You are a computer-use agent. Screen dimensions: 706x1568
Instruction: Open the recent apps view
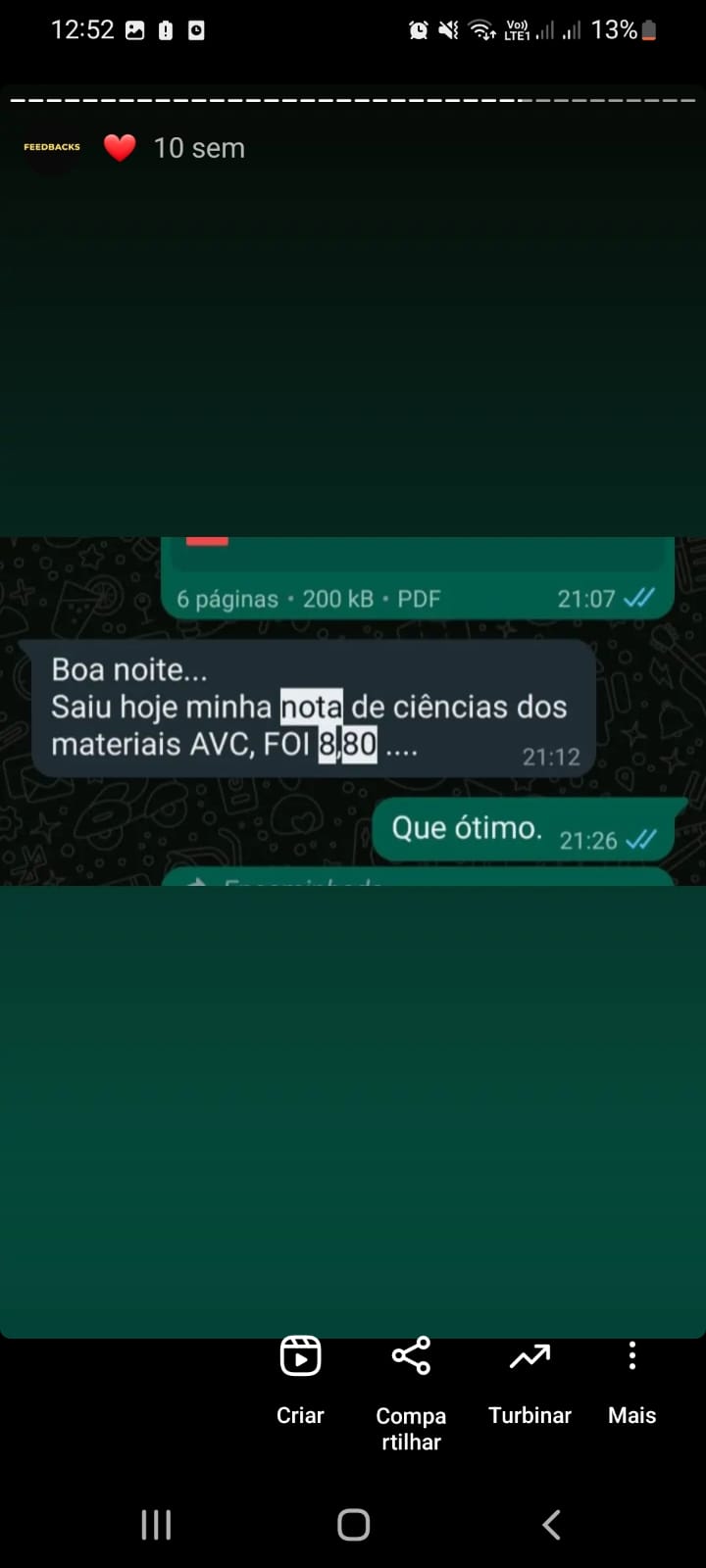pos(156,1524)
